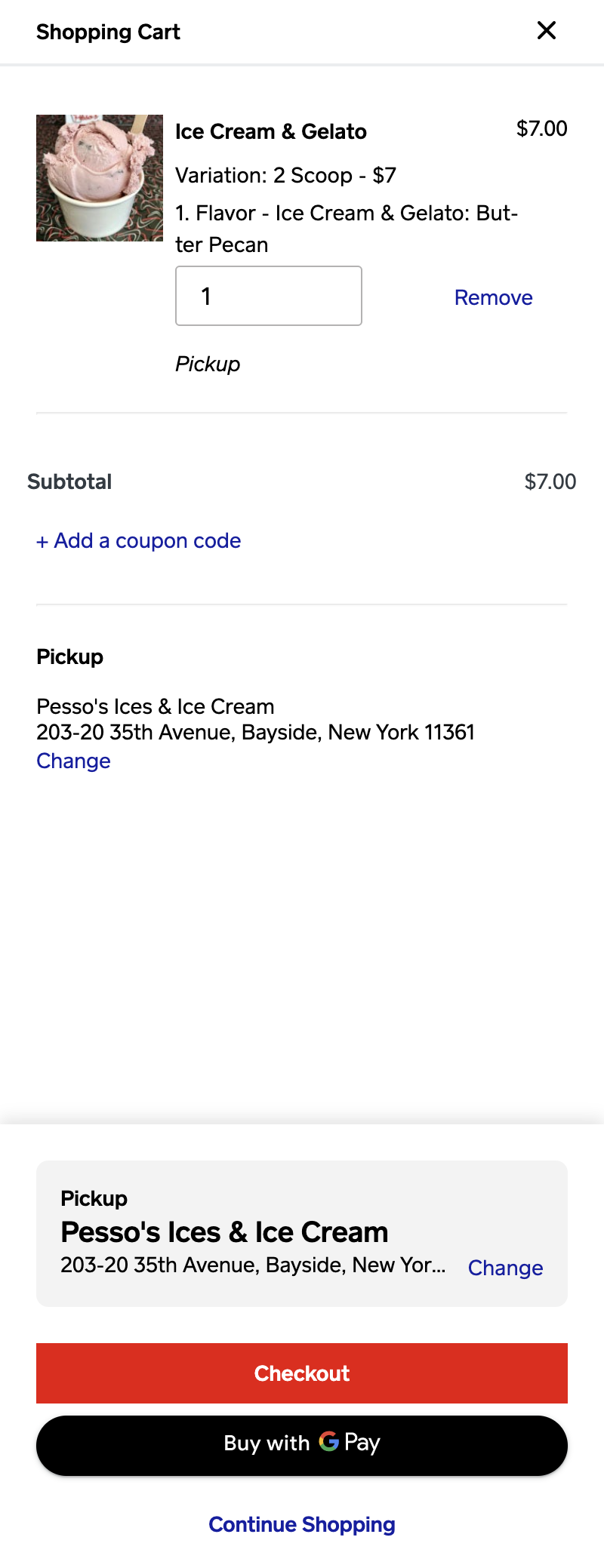Click the Google Pay logo icon

(x=328, y=1442)
